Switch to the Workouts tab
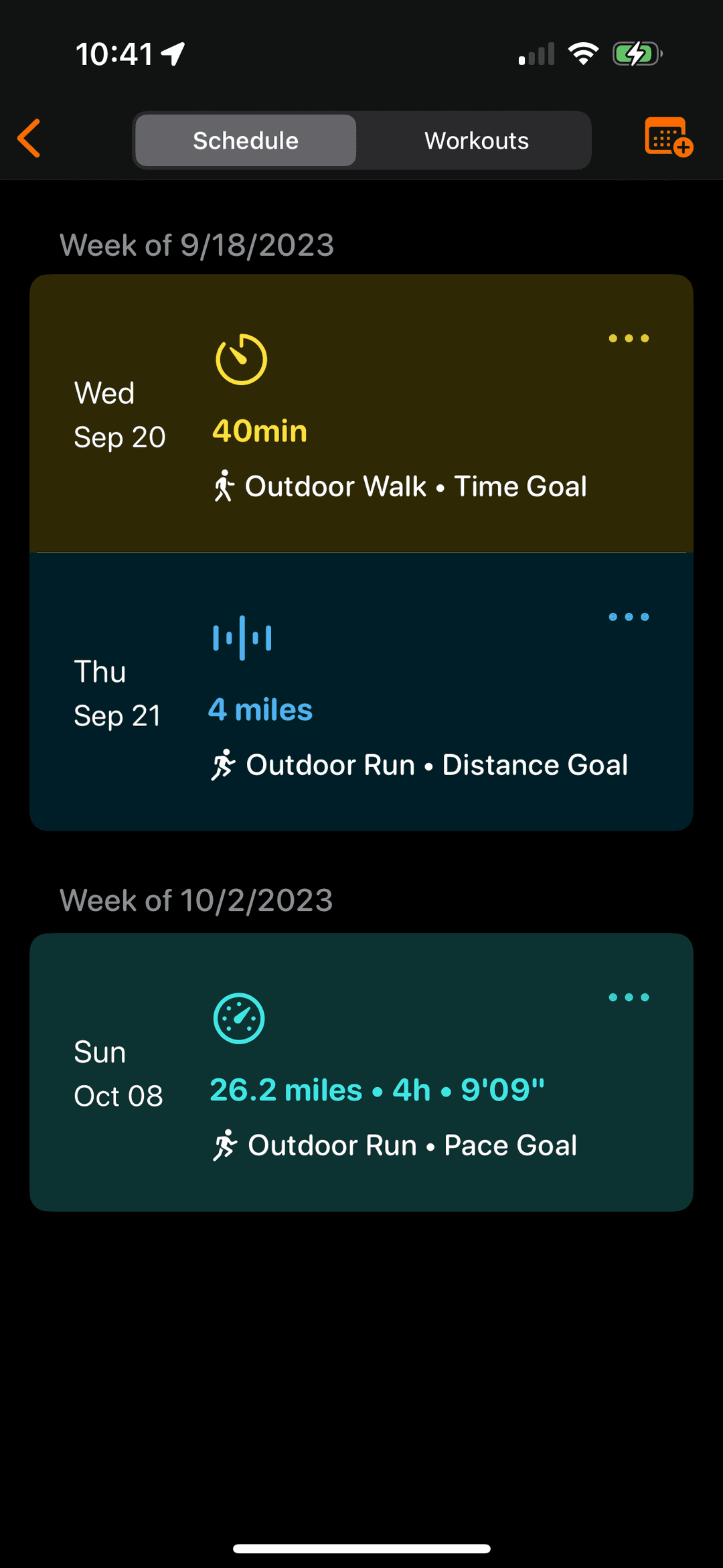This screenshot has height=1568, width=723. pyautogui.click(x=476, y=141)
